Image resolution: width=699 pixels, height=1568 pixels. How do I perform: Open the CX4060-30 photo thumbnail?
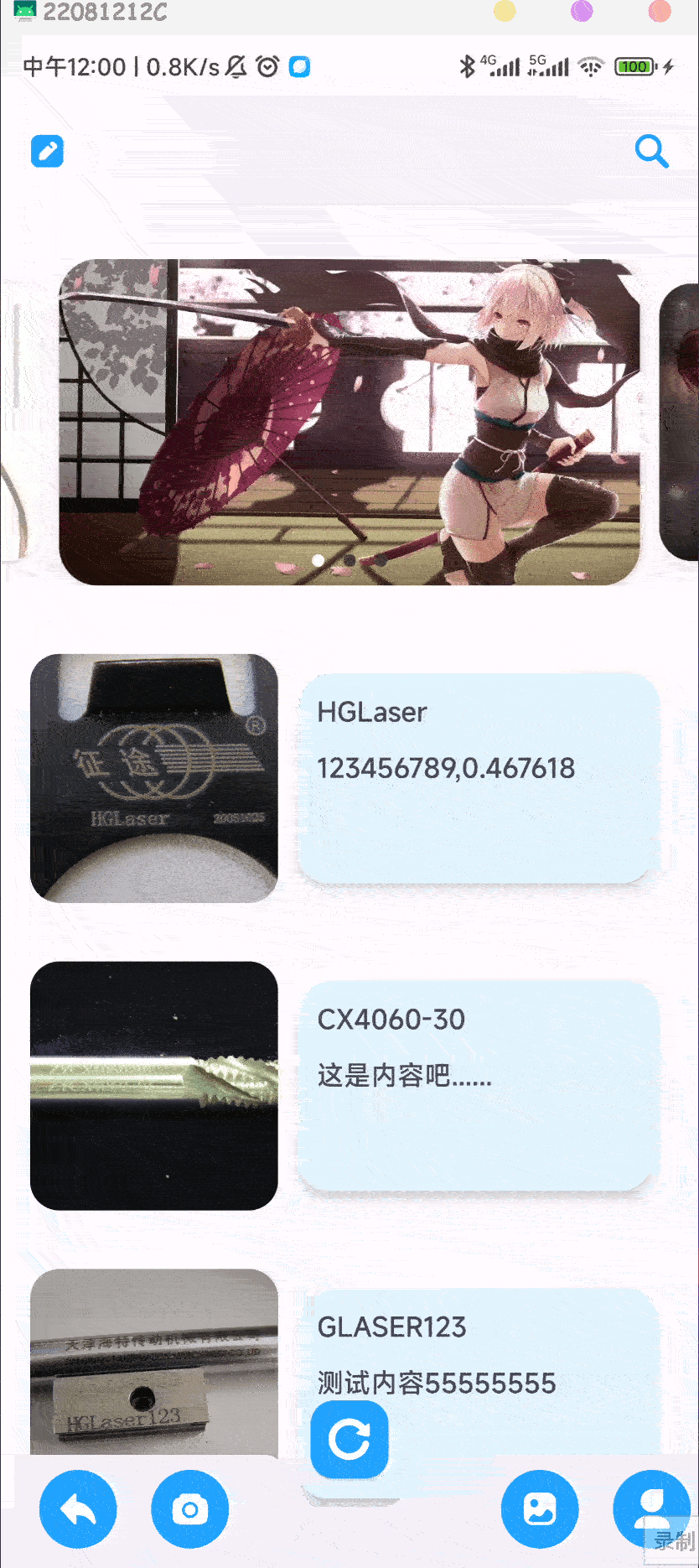tap(154, 1085)
